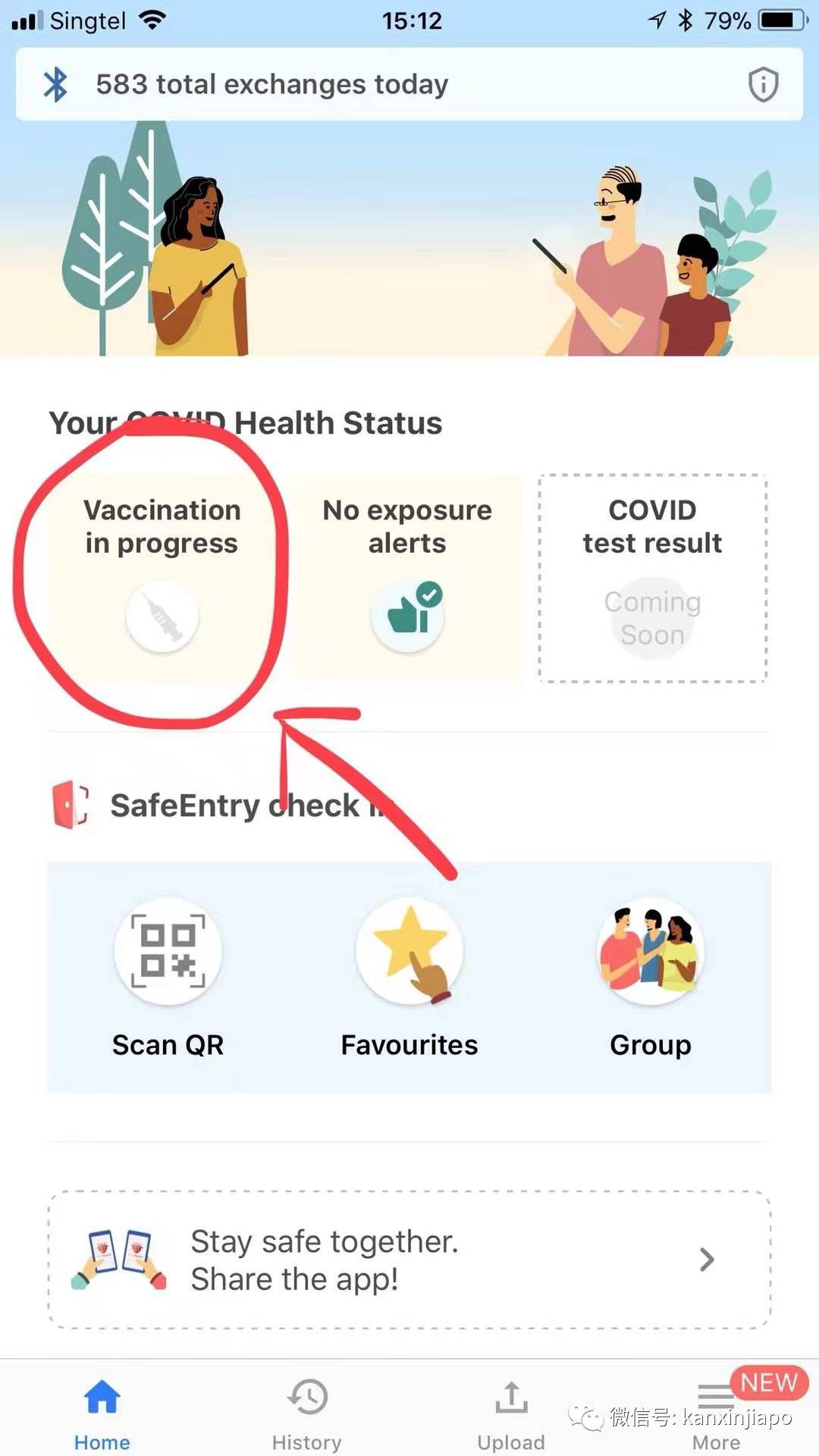Tap the info shield icon in the banner
The image size is (819, 1456).
tap(763, 83)
